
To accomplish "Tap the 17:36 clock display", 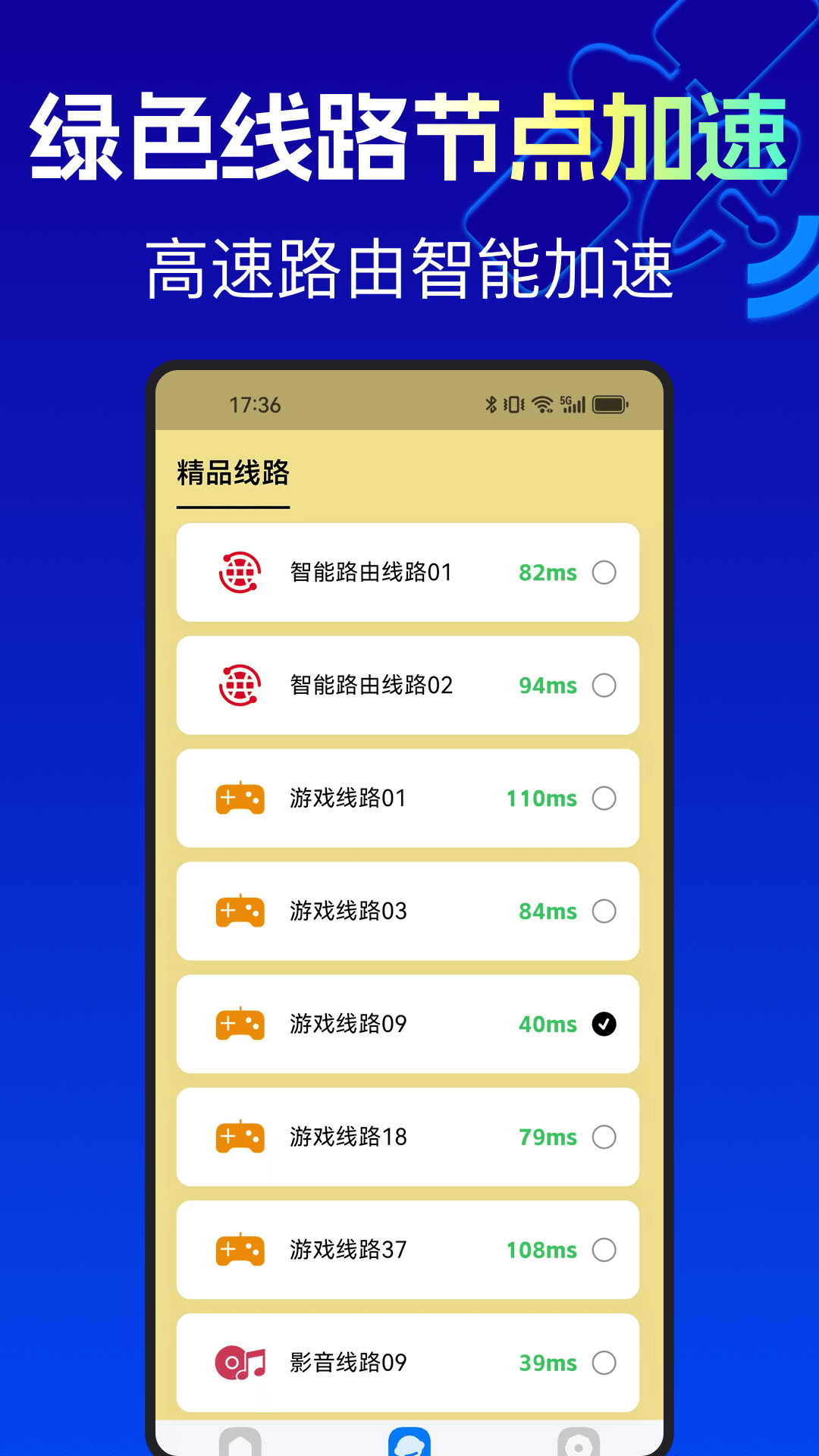I will pos(256,406).
